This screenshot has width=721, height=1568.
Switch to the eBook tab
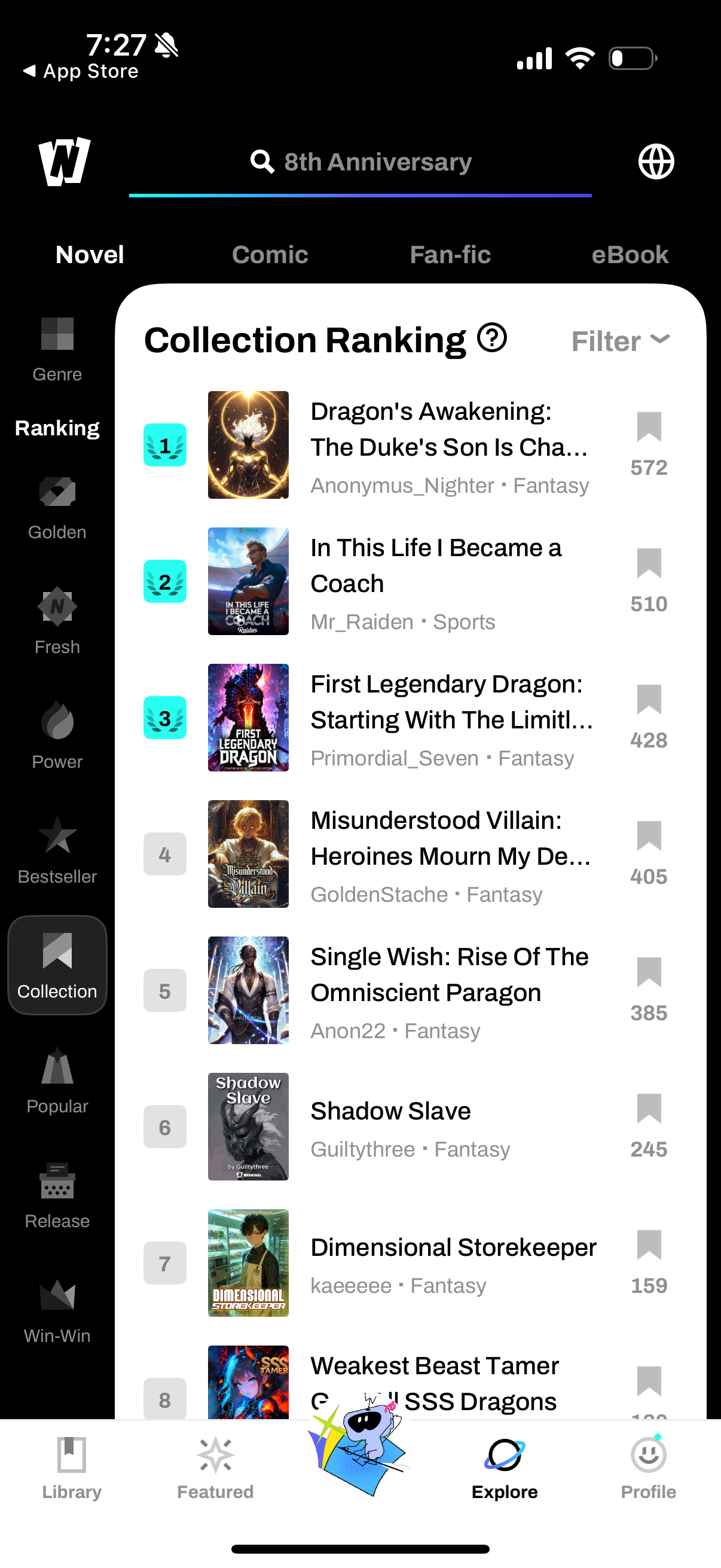click(x=629, y=255)
